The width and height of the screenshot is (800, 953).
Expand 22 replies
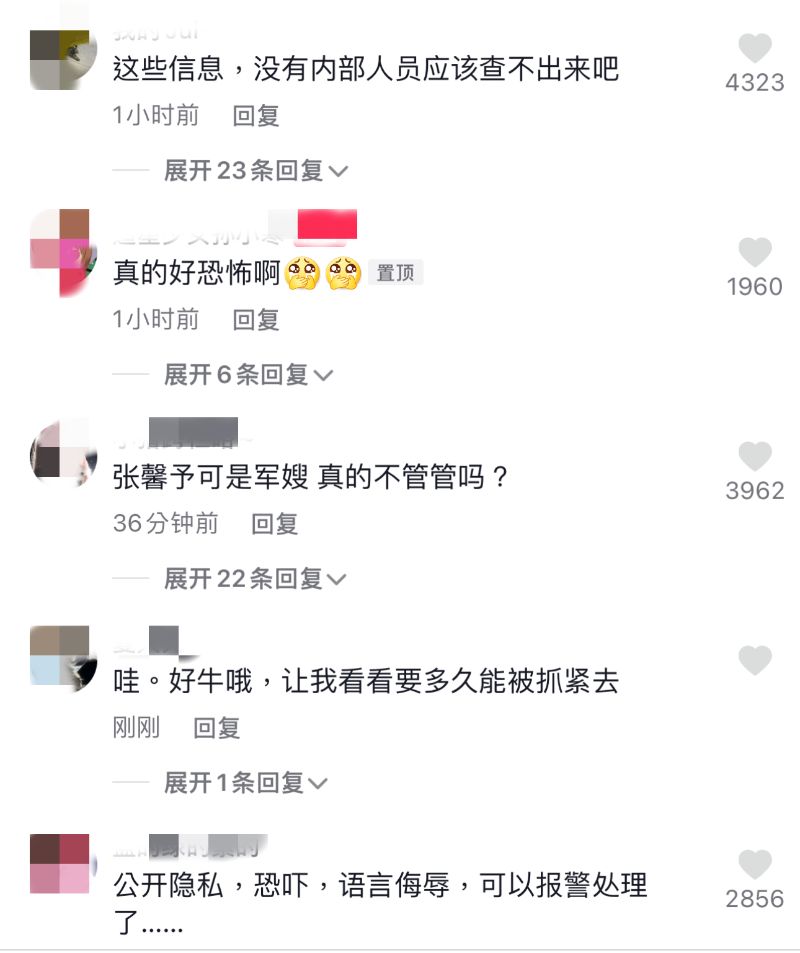[x=256, y=579]
